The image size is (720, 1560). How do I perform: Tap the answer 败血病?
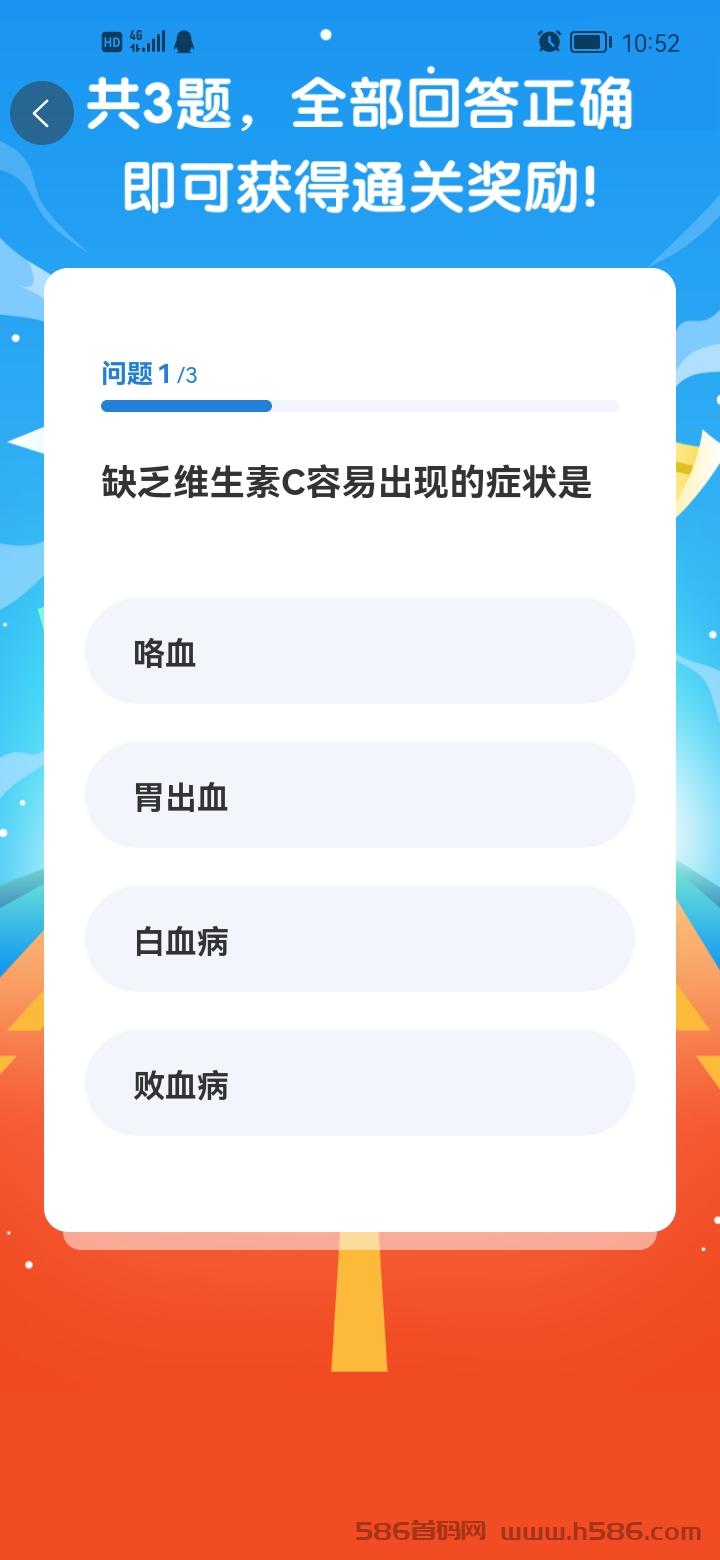pyautogui.click(x=360, y=1083)
